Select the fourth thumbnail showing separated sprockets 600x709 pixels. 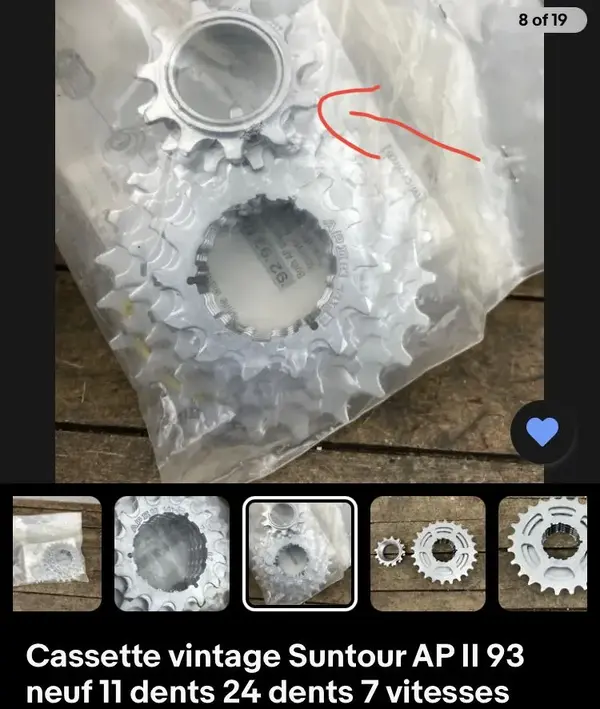click(x=428, y=553)
